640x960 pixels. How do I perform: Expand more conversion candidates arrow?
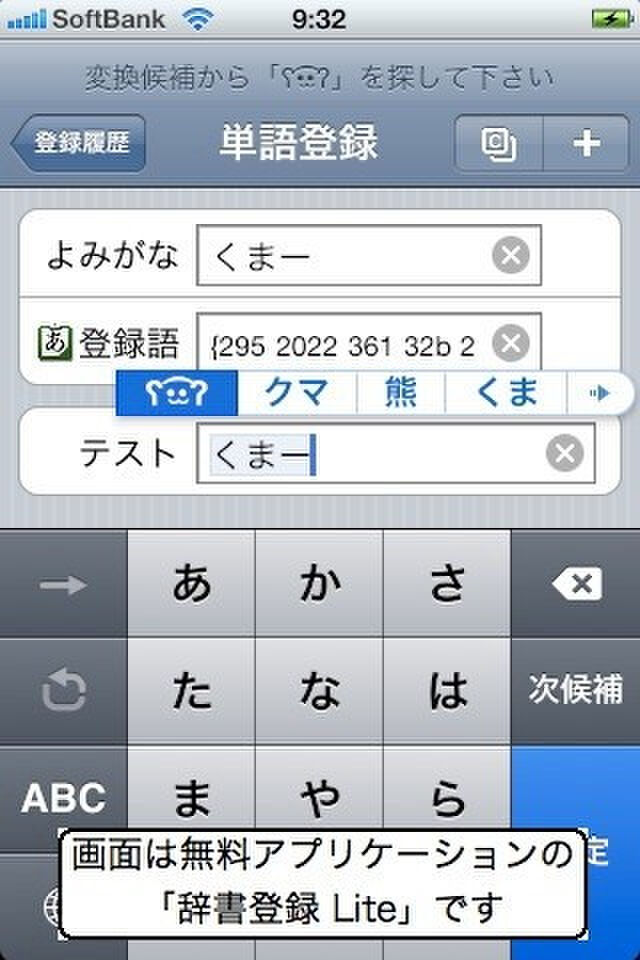(600, 394)
